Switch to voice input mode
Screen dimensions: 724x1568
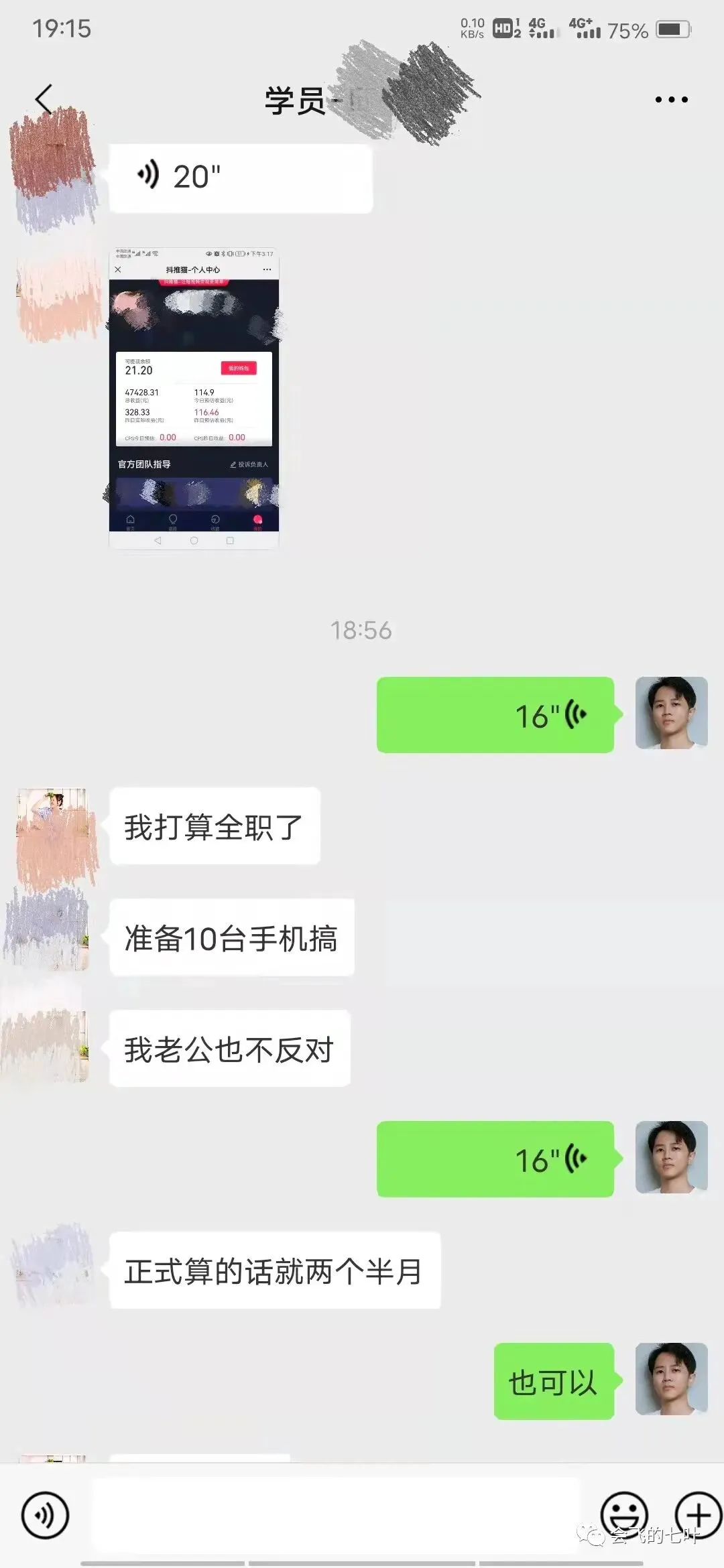click(45, 1515)
